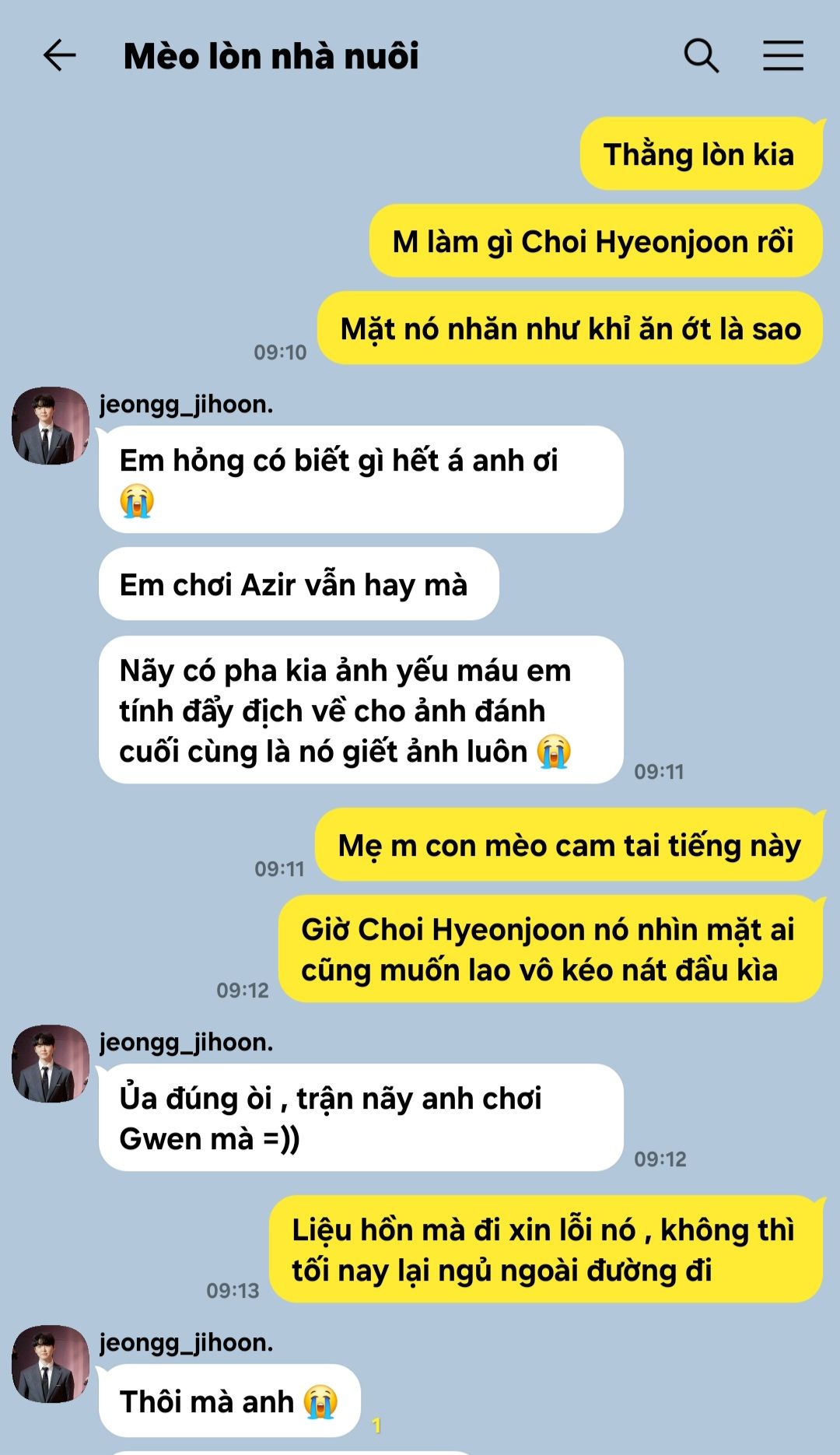Go back using the arrow icon
The height and width of the screenshot is (1455, 840).
(59, 56)
